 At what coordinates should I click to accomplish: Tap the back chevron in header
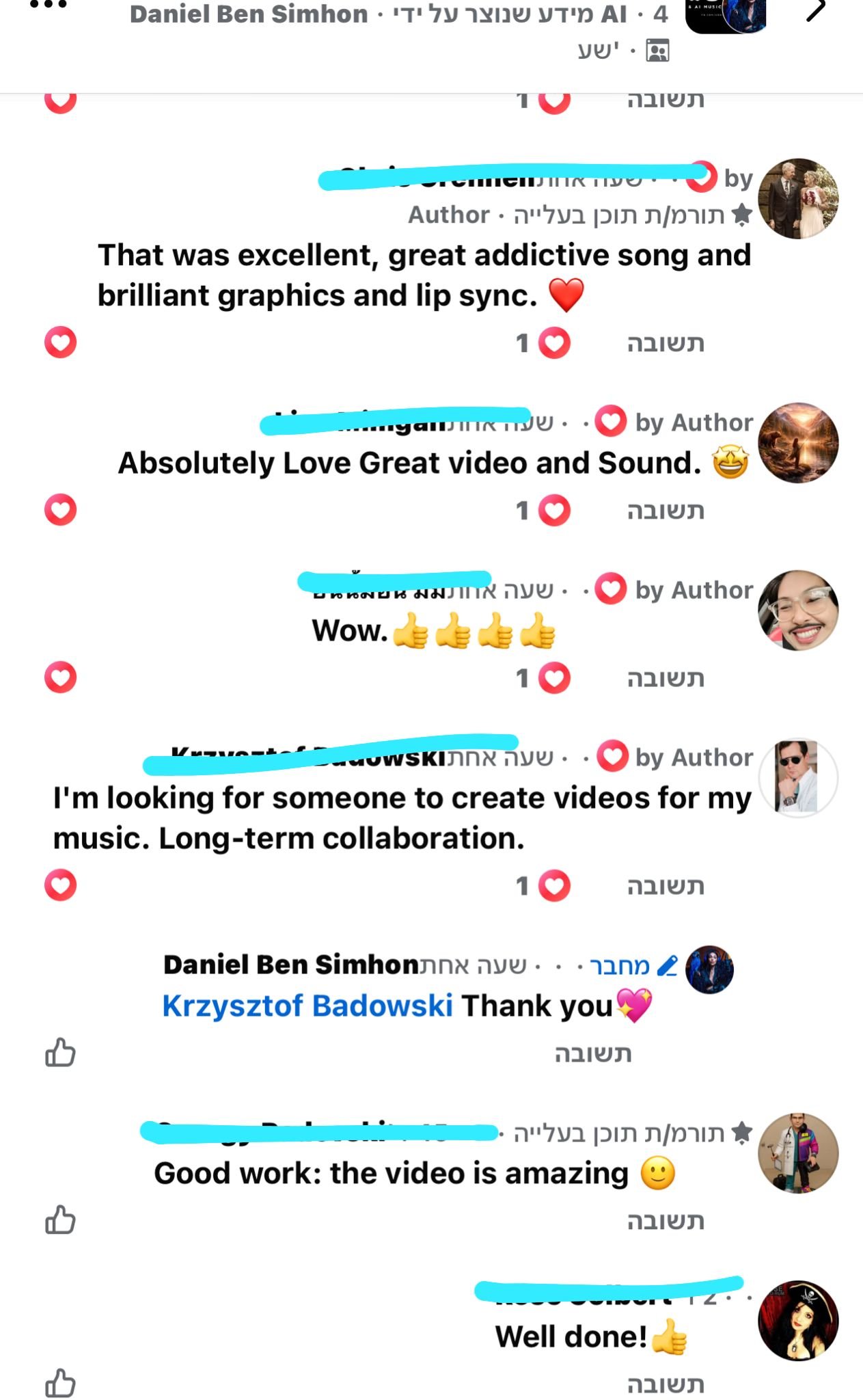point(817,10)
